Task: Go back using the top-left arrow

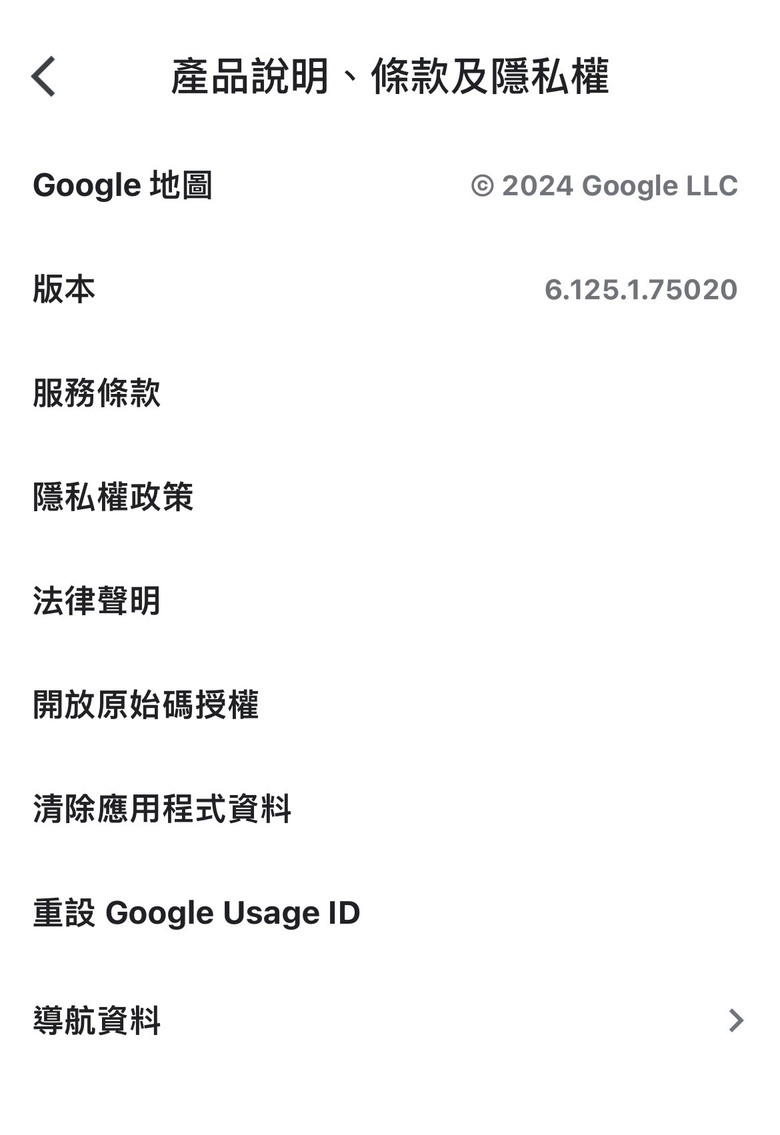Action: [x=43, y=77]
